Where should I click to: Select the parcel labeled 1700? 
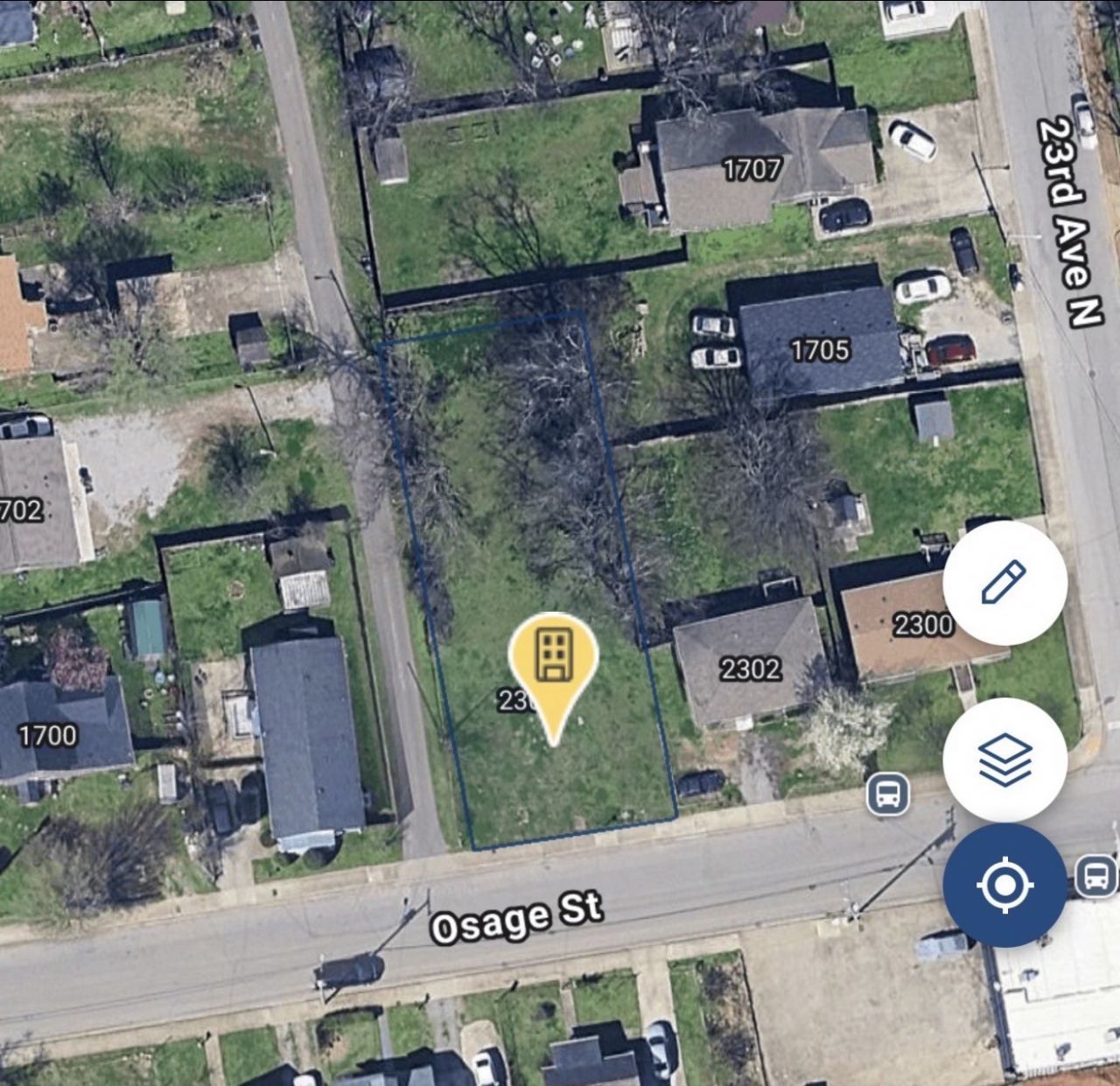[x=48, y=735]
